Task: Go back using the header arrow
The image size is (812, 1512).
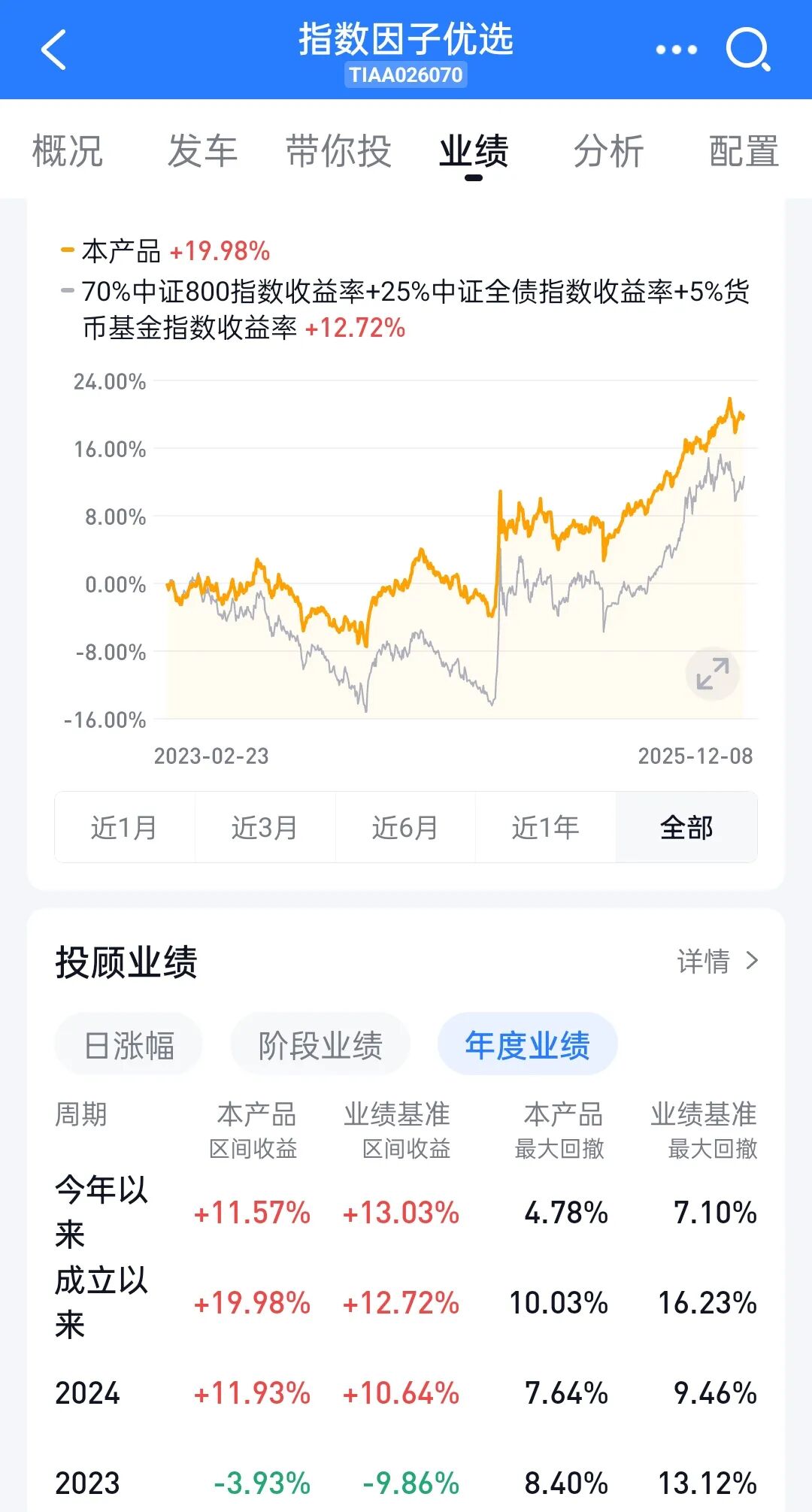Action: click(54, 50)
